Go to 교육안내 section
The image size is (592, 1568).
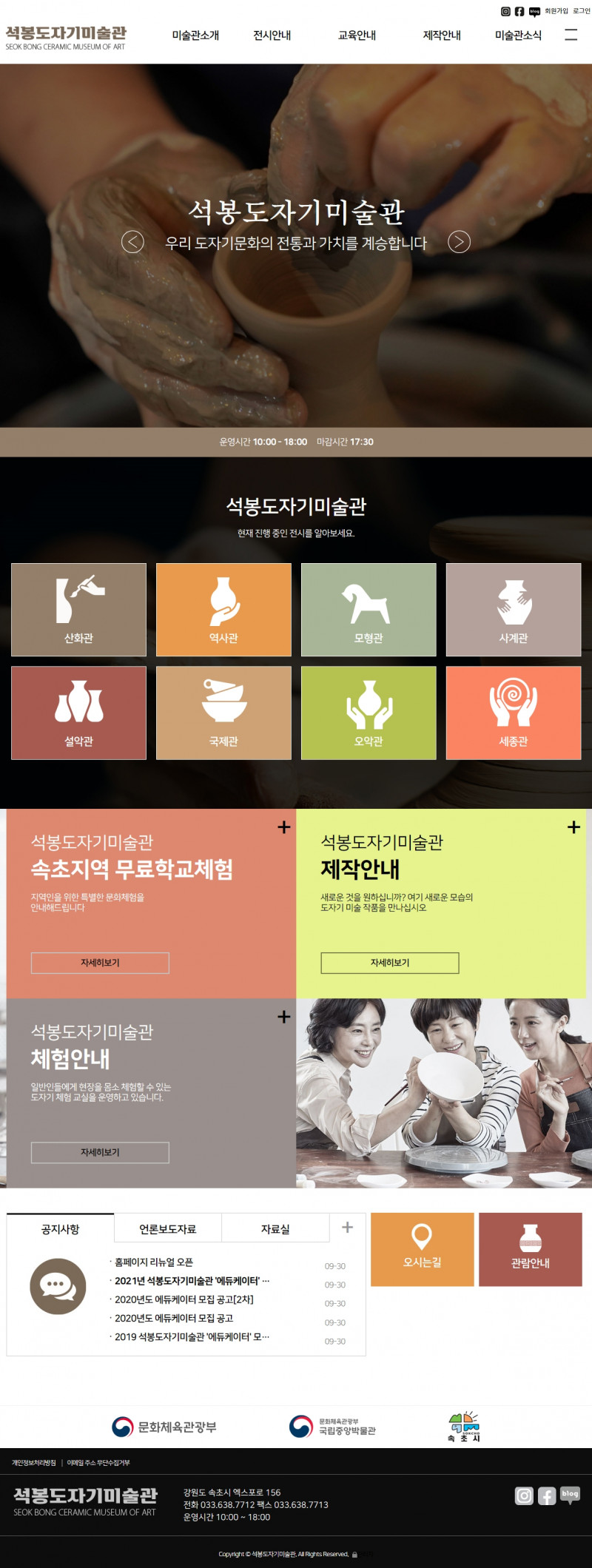pos(357,35)
